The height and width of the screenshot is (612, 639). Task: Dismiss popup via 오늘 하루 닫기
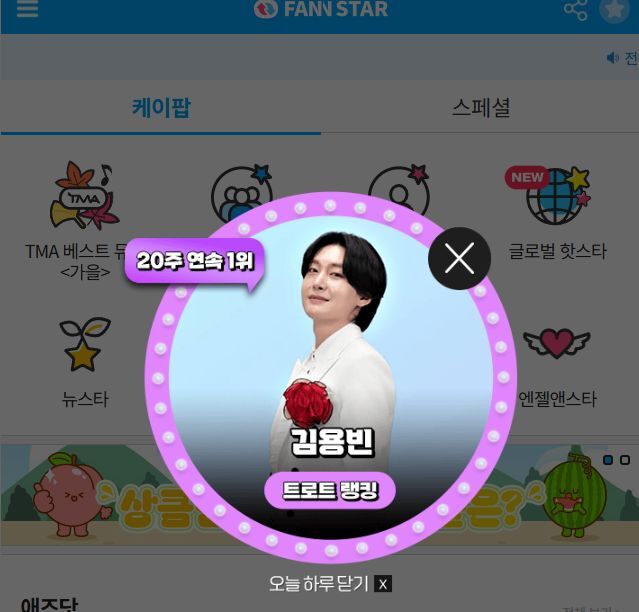329,583
